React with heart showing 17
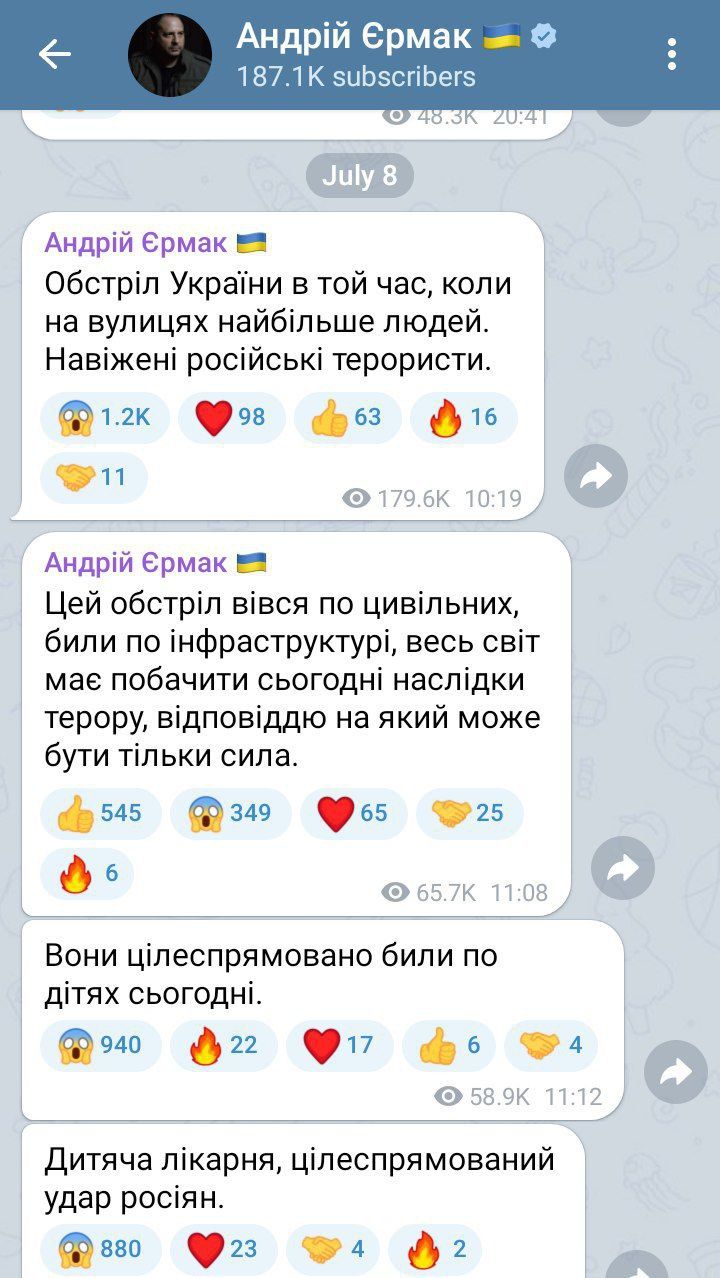The width and height of the screenshot is (720, 1278). tap(339, 1045)
